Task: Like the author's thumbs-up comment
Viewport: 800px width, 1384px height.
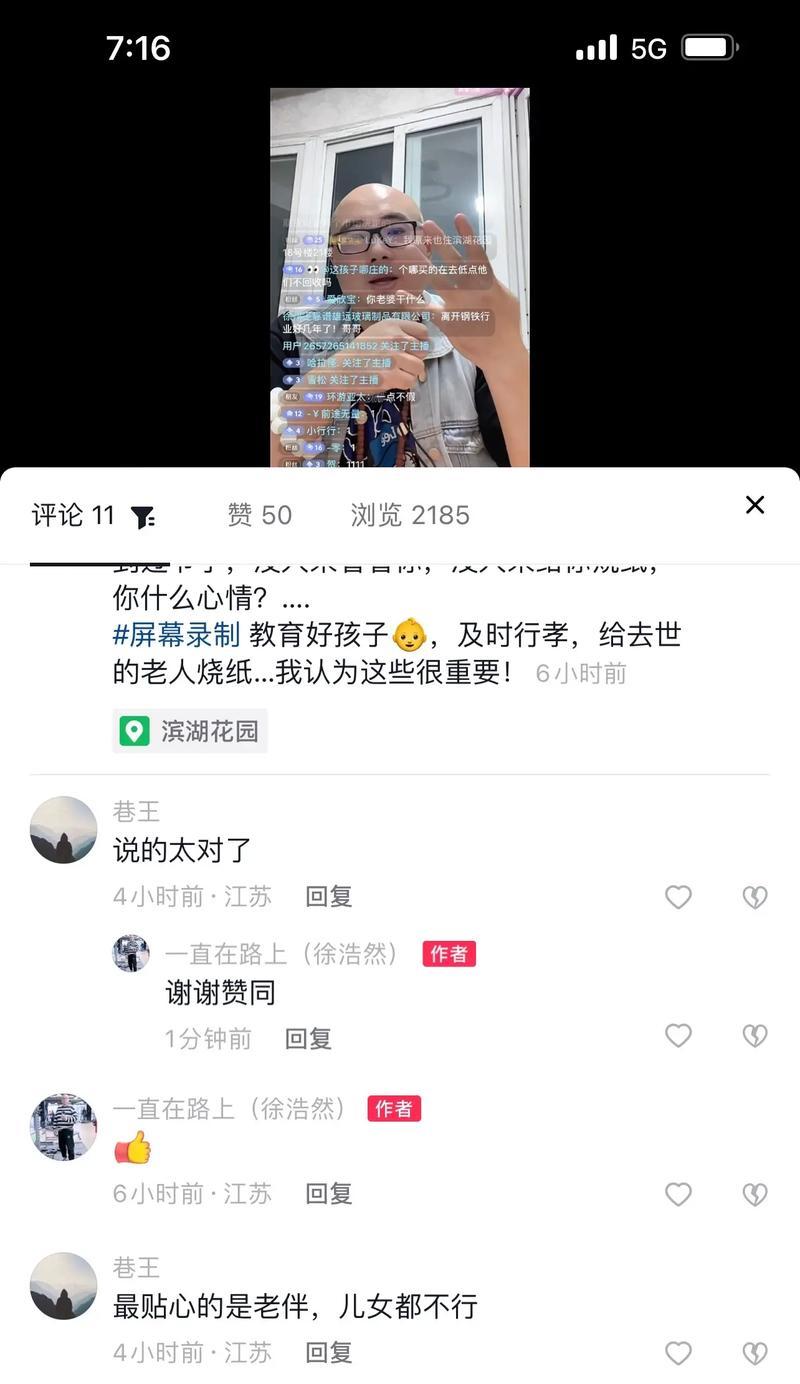Action: click(x=678, y=1193)
